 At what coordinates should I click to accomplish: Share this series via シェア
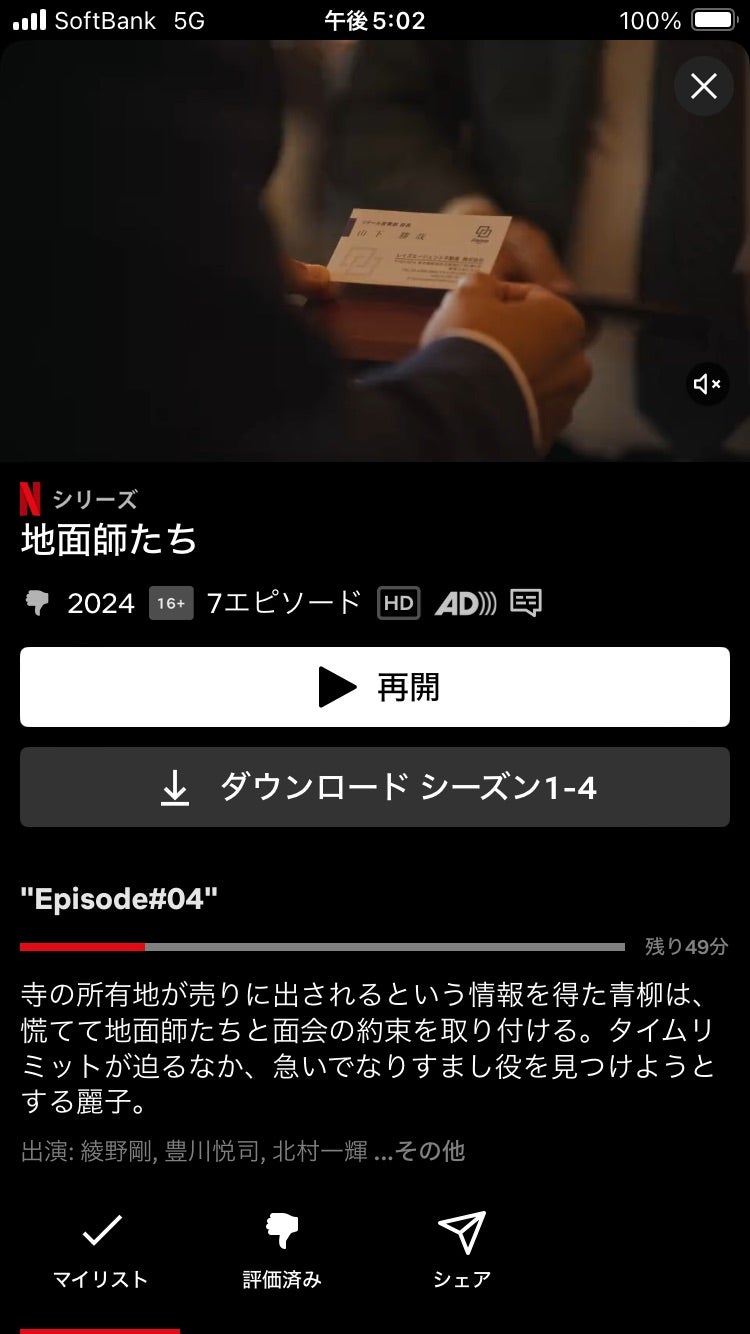pyautogui.click(x=462, y=1248)
